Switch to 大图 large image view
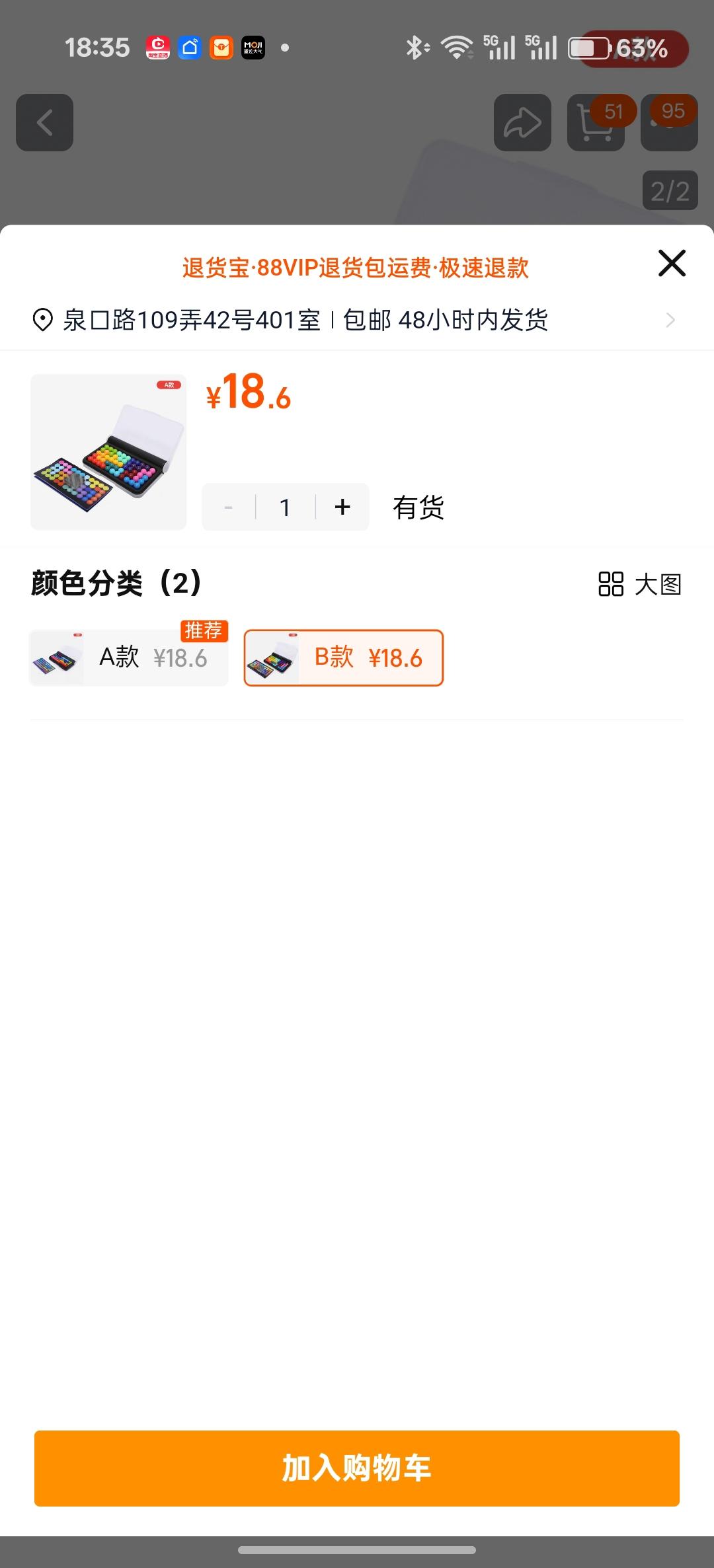The image size is (714, 1568). coord(640,584)
